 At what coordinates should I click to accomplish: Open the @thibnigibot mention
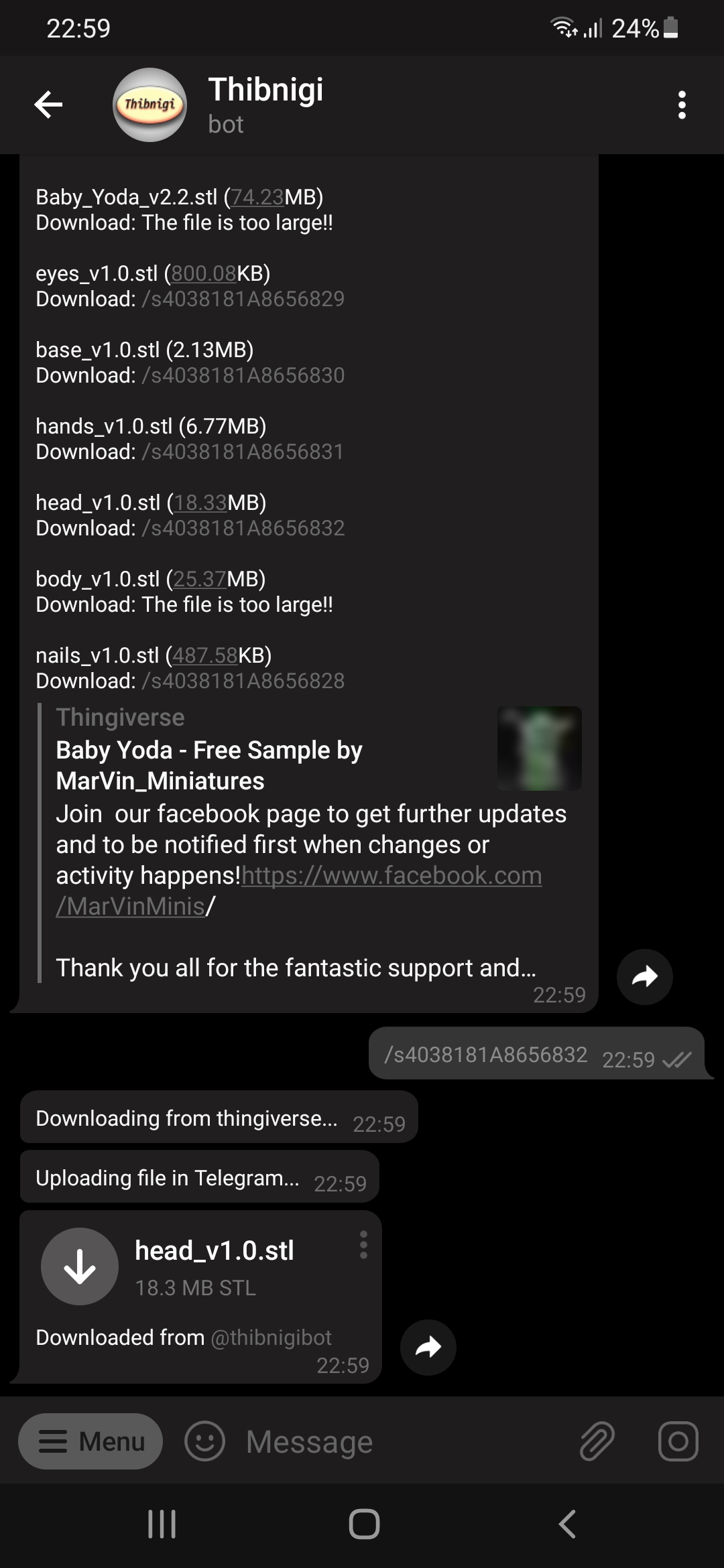(x=271, y=1337)
